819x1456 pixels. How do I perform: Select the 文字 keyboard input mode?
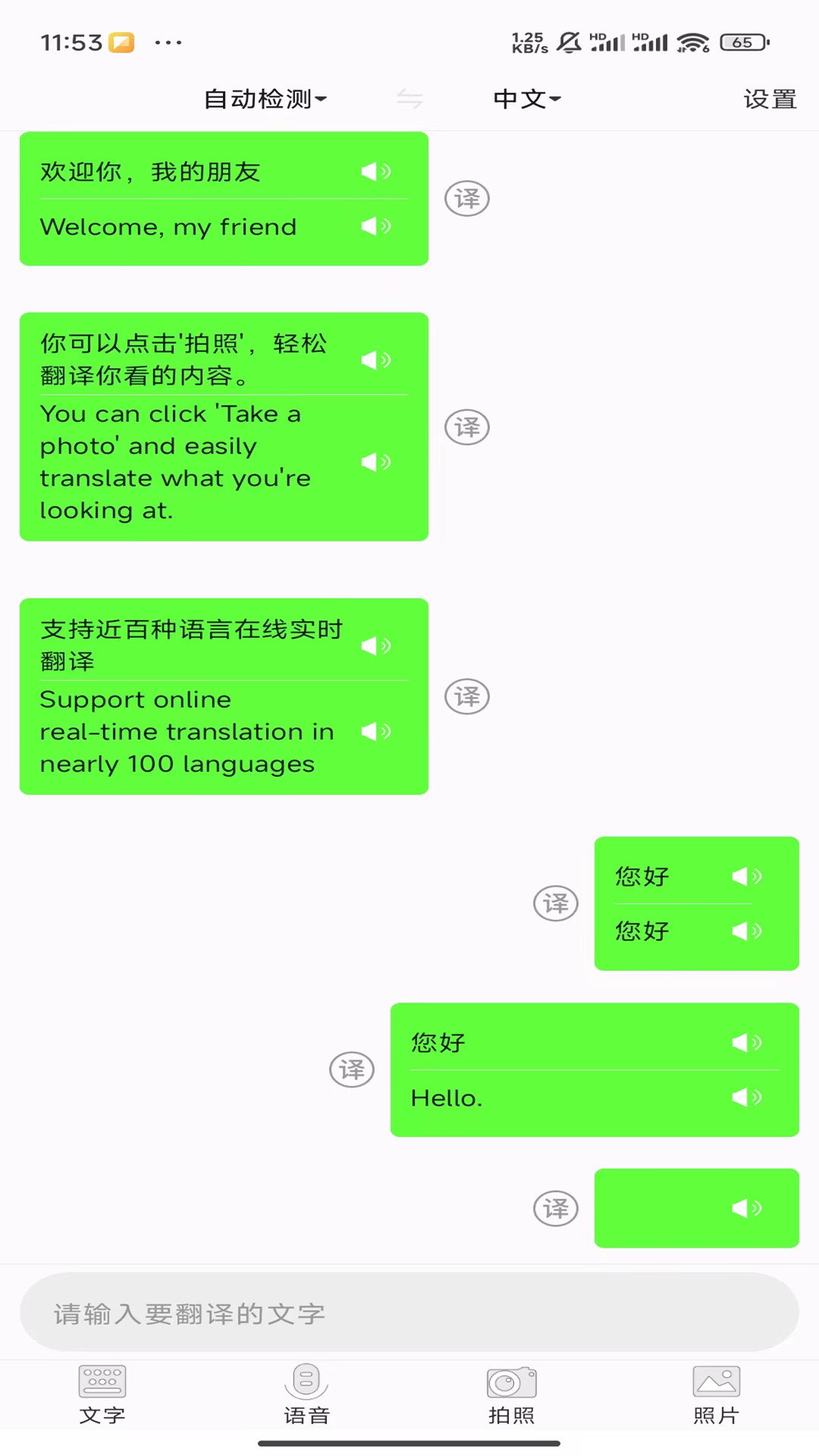pyautogui.click(x=101, y=1399)
